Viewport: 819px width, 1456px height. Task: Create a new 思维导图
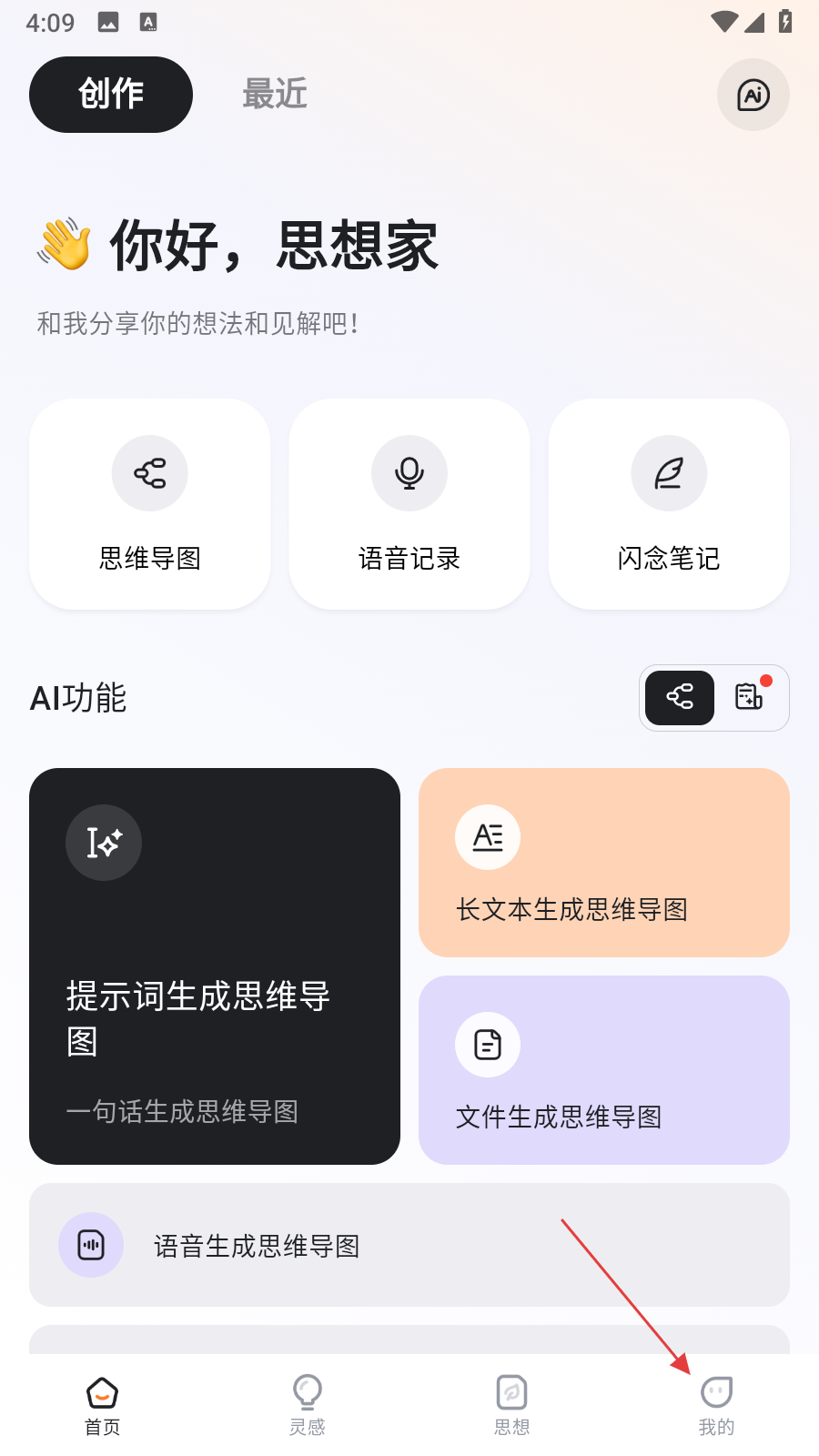[x=150, y=504]
